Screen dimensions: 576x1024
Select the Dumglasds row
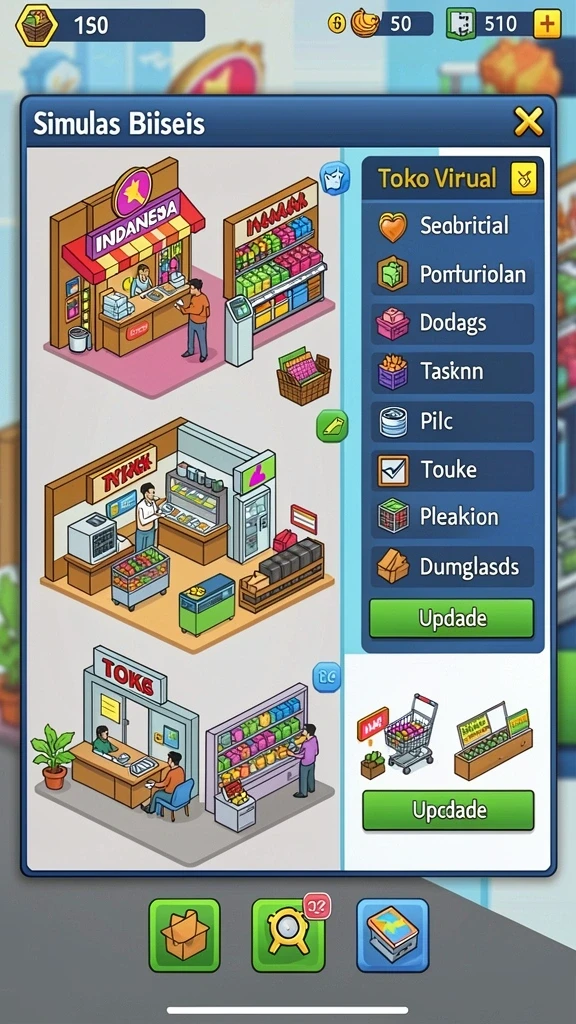tap(453, 566)
